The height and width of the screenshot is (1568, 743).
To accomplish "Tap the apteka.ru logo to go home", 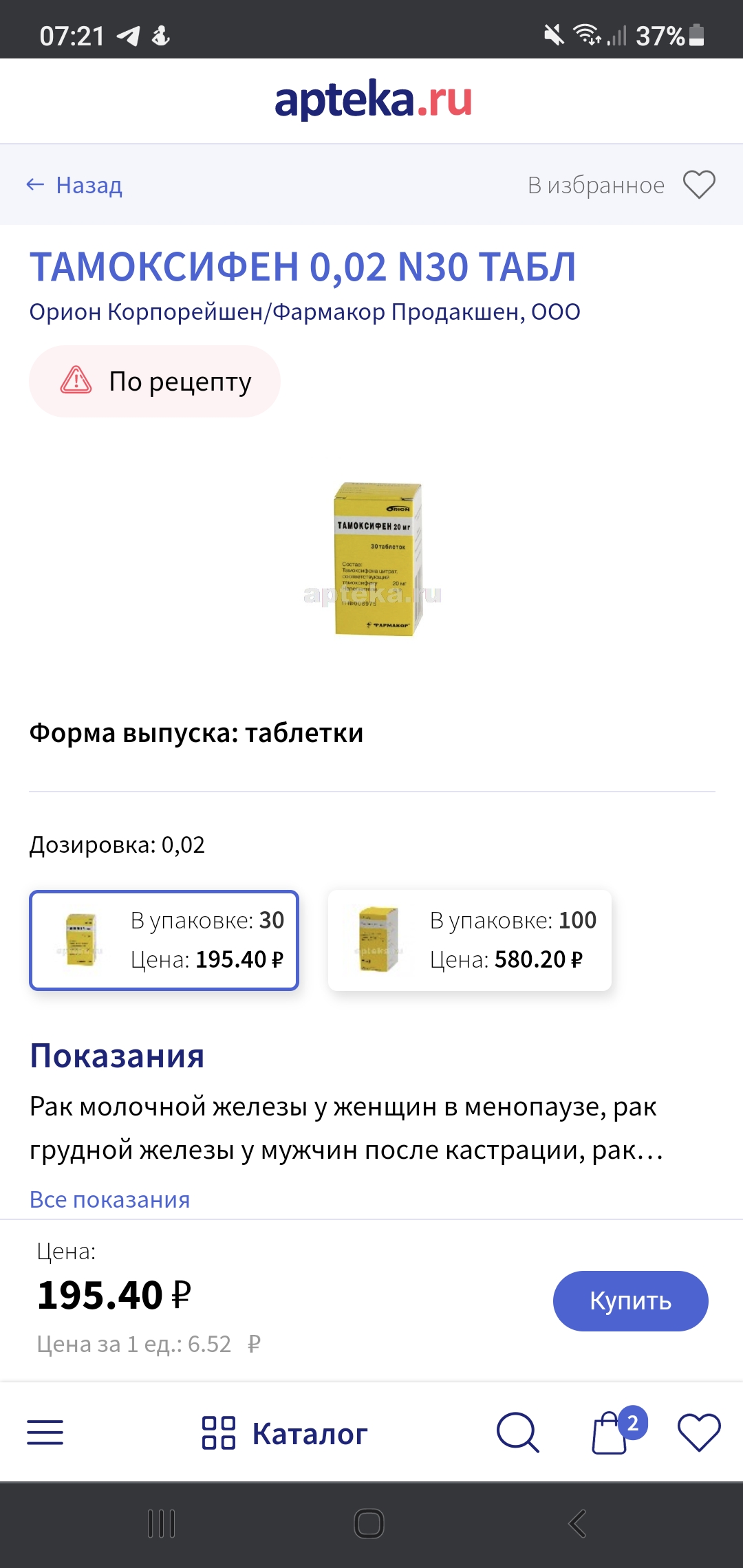I will [x=373, y=100].
